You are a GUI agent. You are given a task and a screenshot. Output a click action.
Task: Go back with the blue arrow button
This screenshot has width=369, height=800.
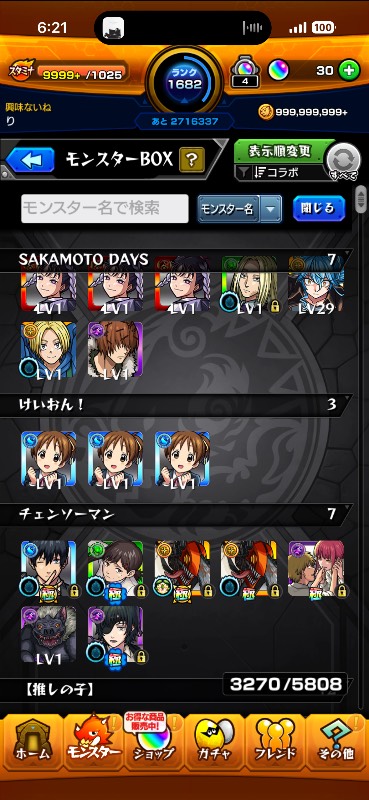pos(30,160)
